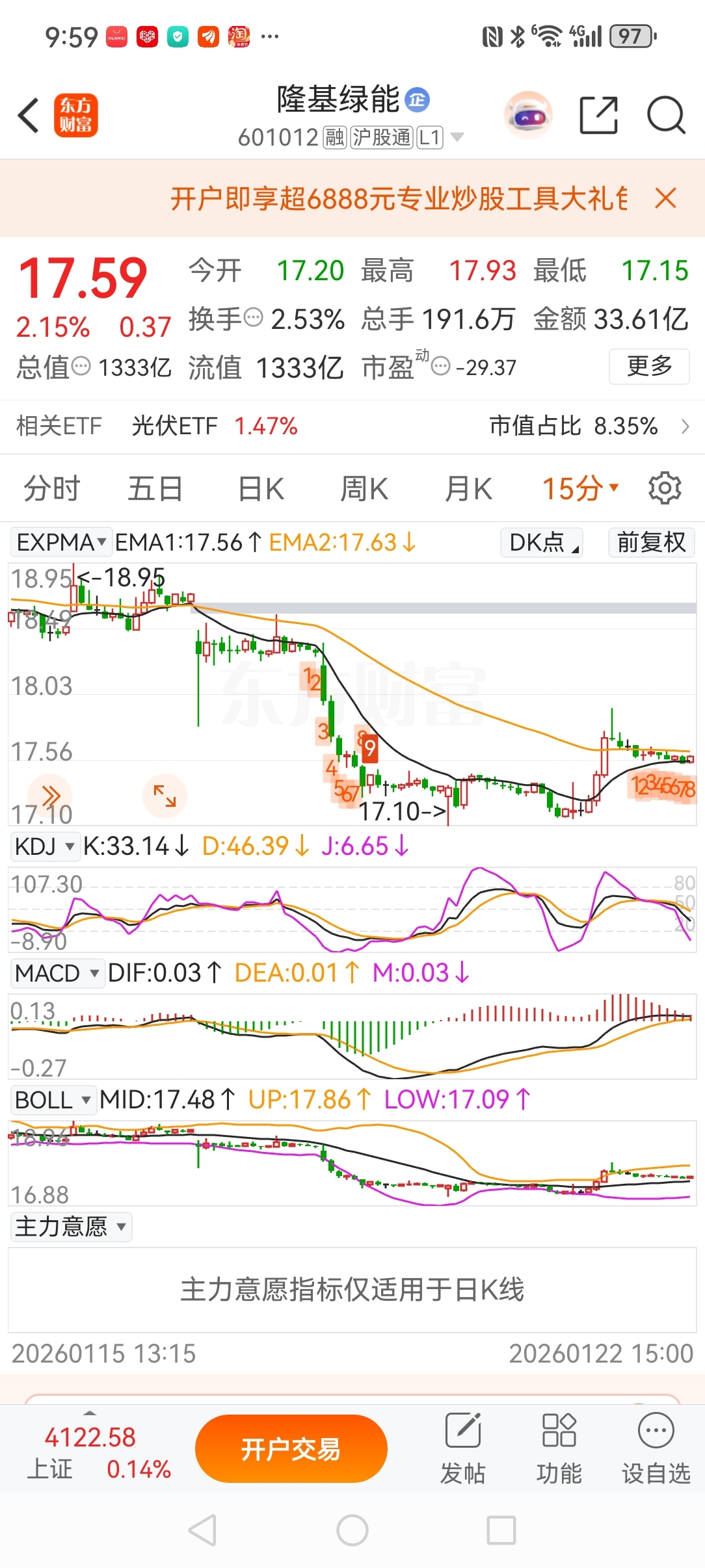Select the 周K chart tab
The height and width of the screenshot is (1568, 705).
[364, 489]
